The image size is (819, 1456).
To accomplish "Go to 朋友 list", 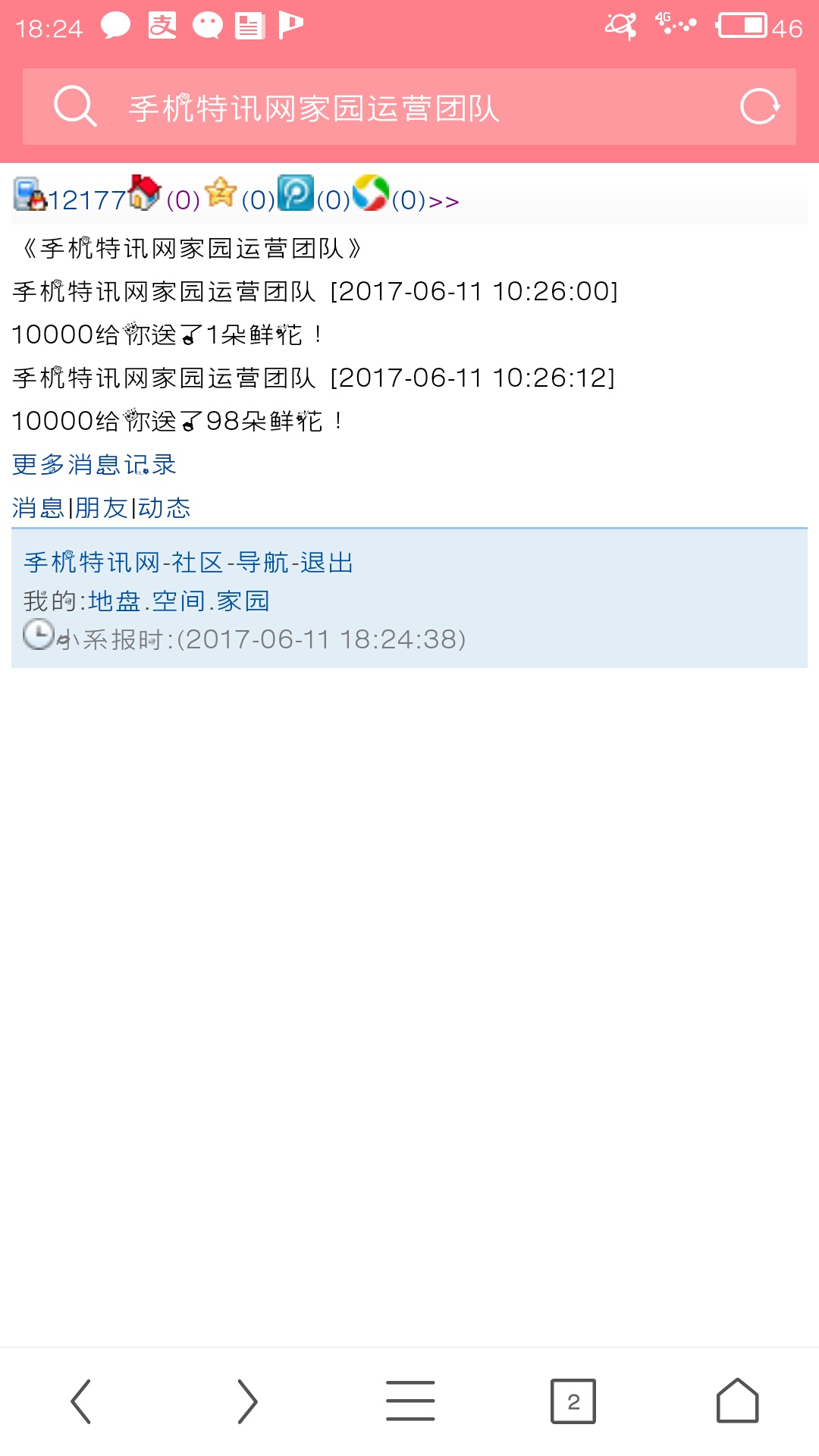I will click(101, 507).
